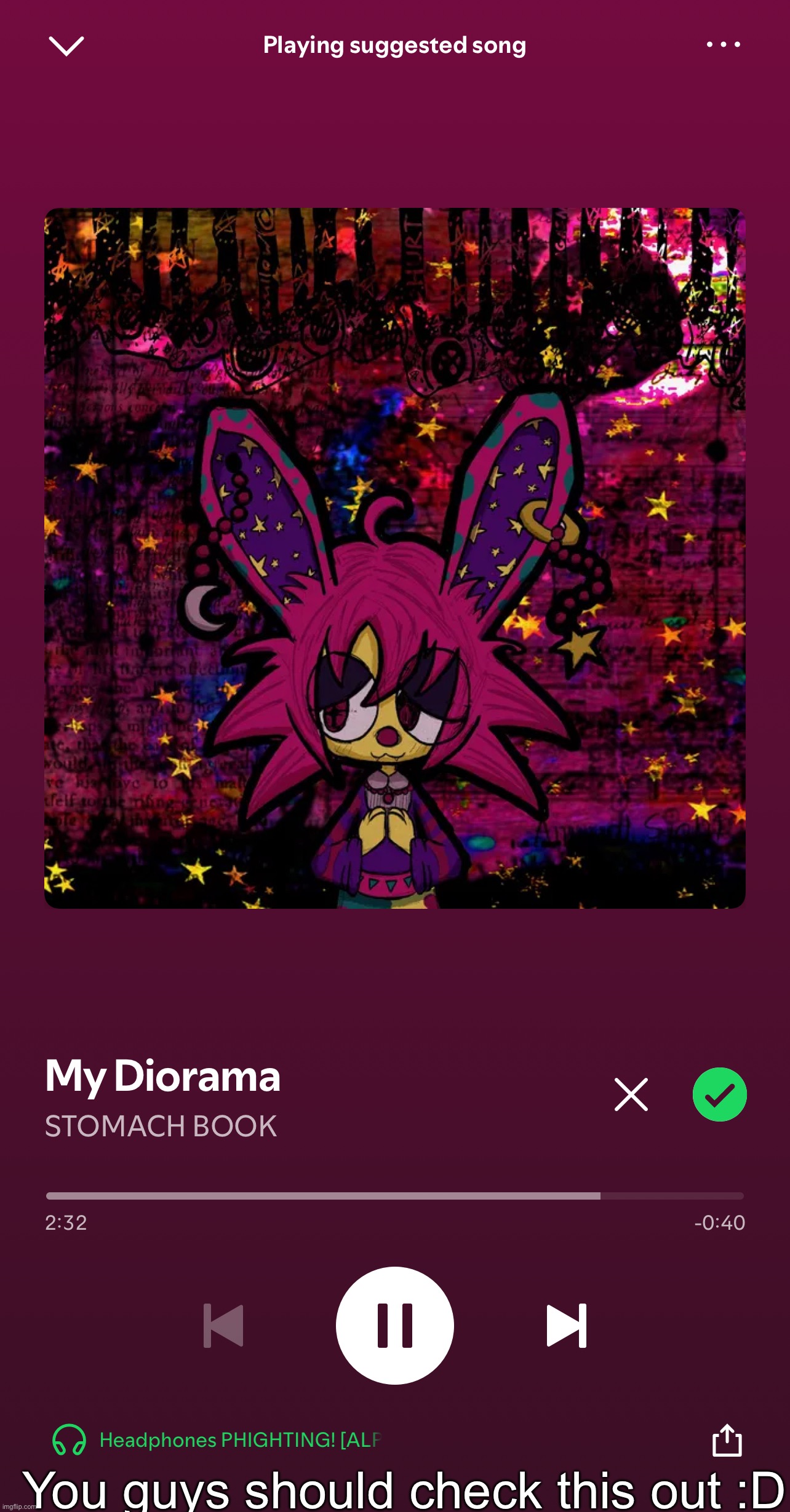Open the Headphones device picker
Image resolution: width=790 pixels, height=1512 pixels.
(x=215, y=1439)
